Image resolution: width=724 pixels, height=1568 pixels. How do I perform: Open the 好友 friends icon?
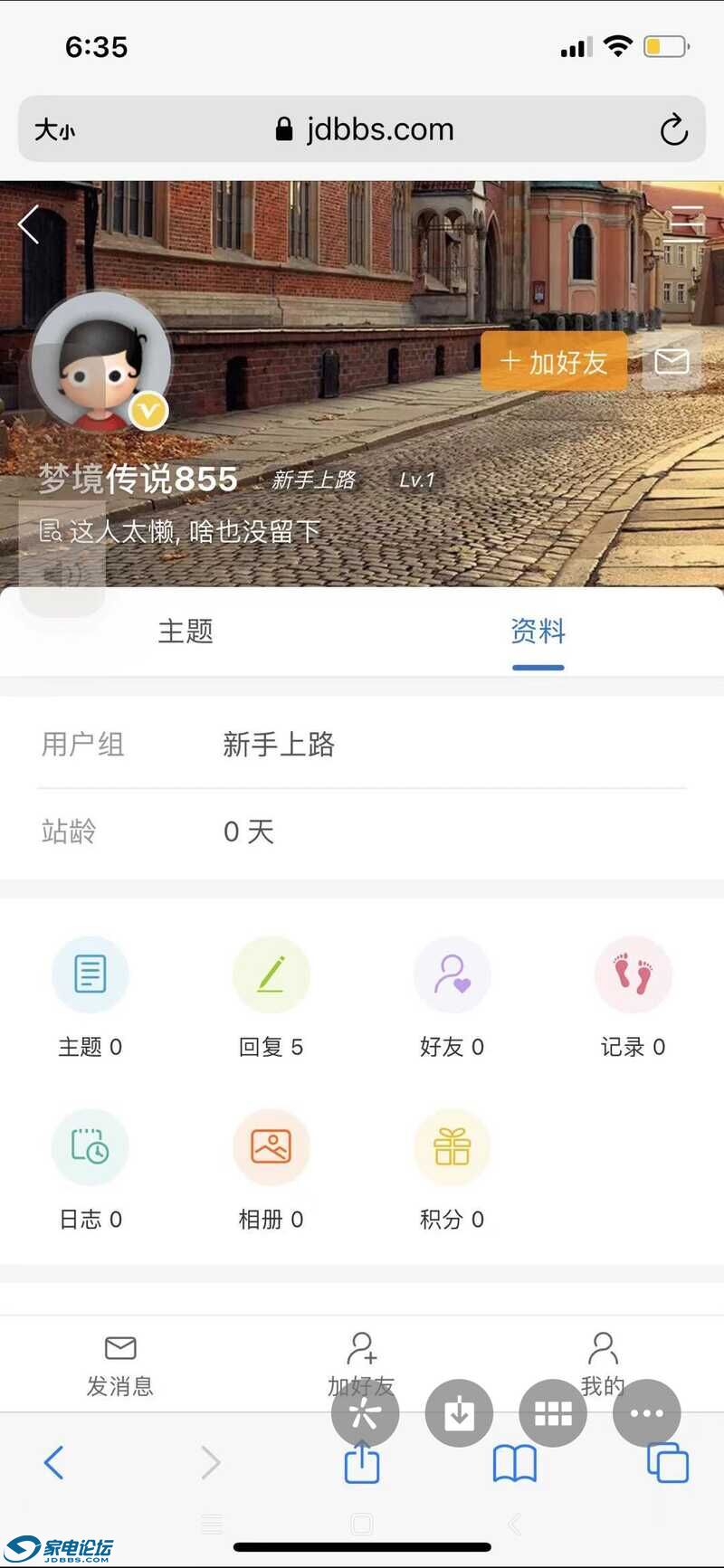pyautogui.click(x=452, y=974)
